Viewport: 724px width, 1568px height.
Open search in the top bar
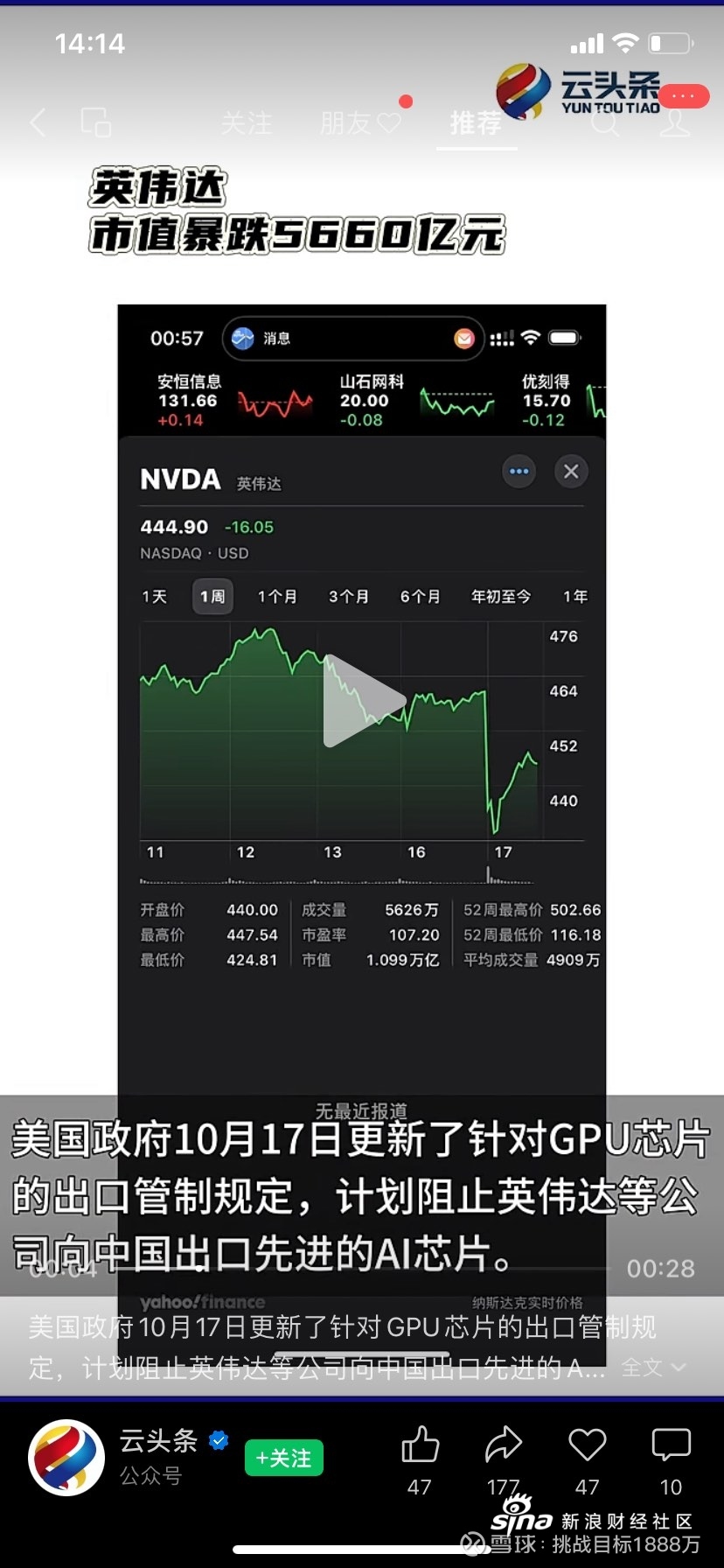pyautogui.click(x=605, y=123)
